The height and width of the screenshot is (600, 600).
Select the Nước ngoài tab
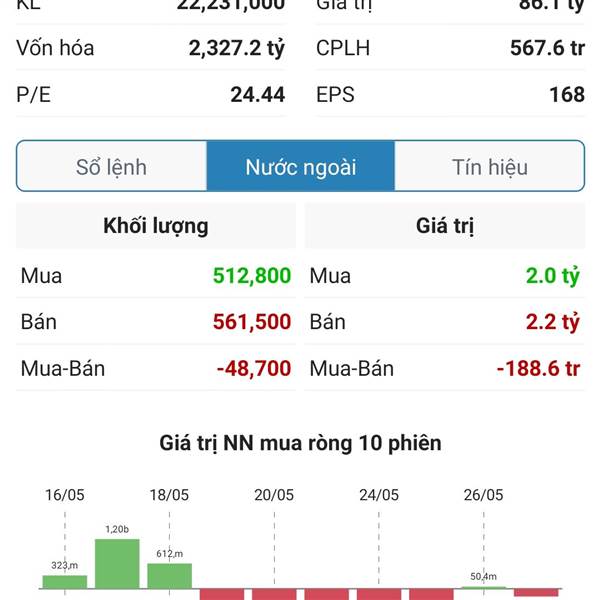tap(301, 166)
